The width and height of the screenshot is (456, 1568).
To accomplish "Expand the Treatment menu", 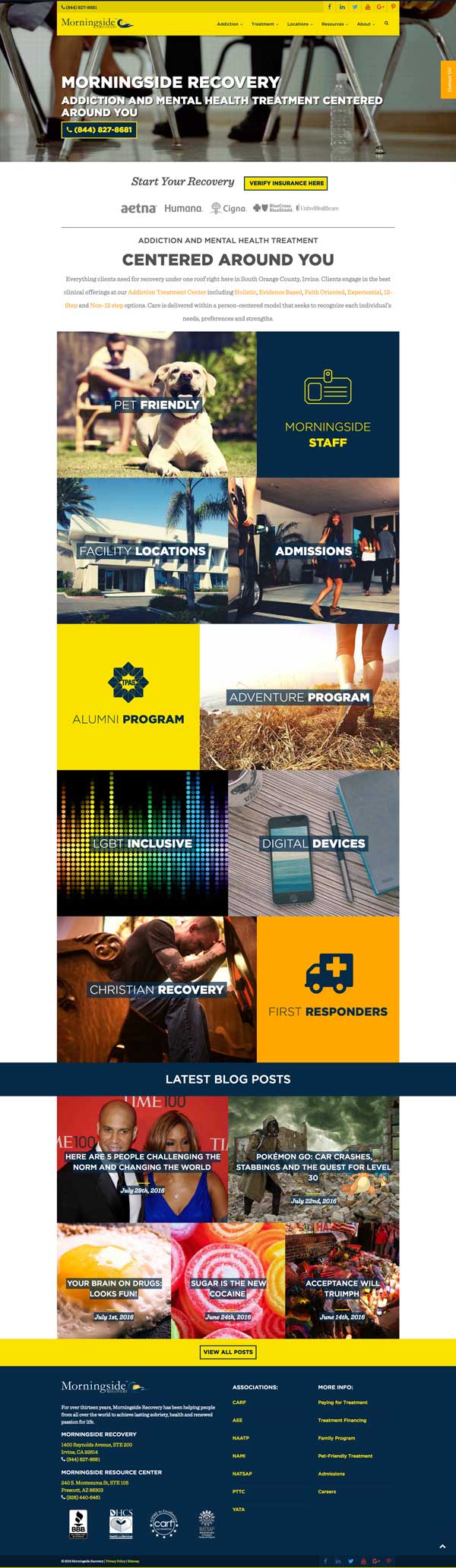I will 264,24.
